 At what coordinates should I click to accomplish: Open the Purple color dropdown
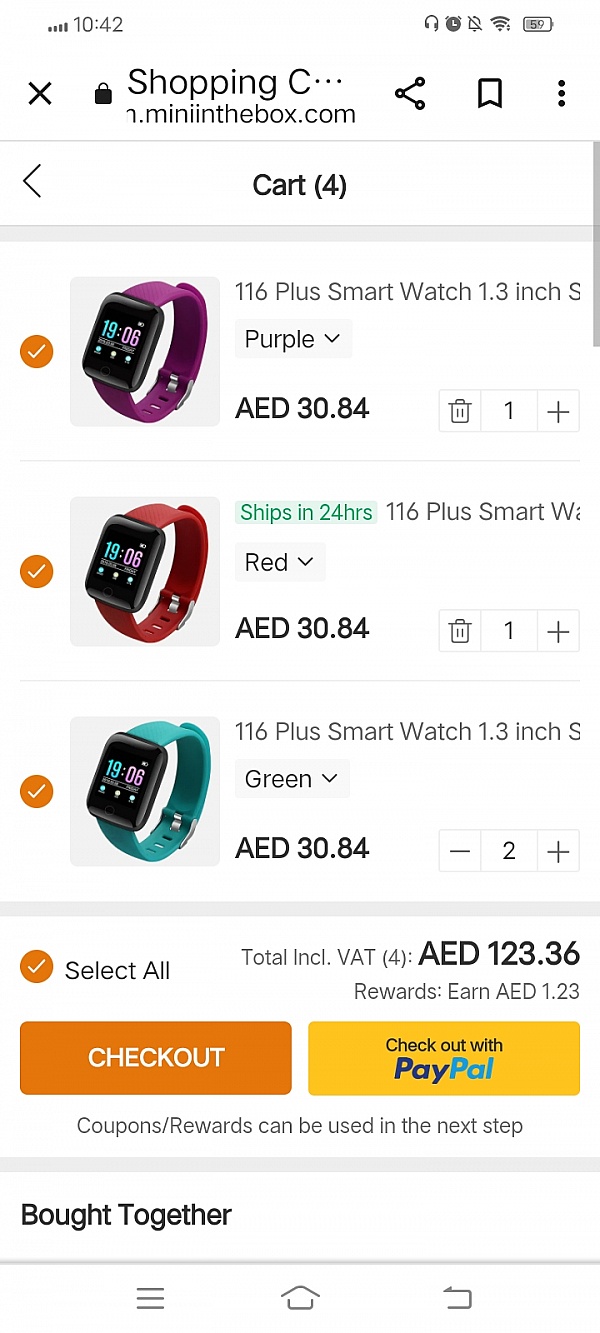(x=292, y=339)
